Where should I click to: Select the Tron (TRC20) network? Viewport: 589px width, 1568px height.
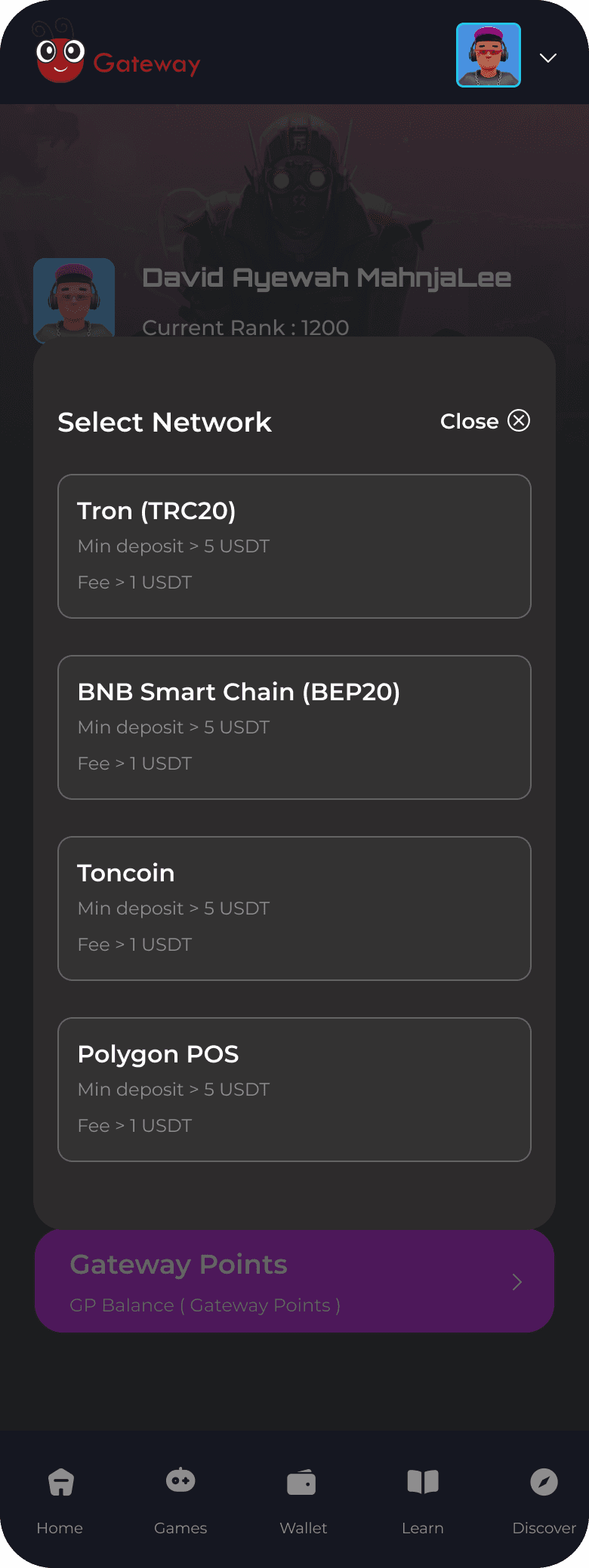coord(294,546)
